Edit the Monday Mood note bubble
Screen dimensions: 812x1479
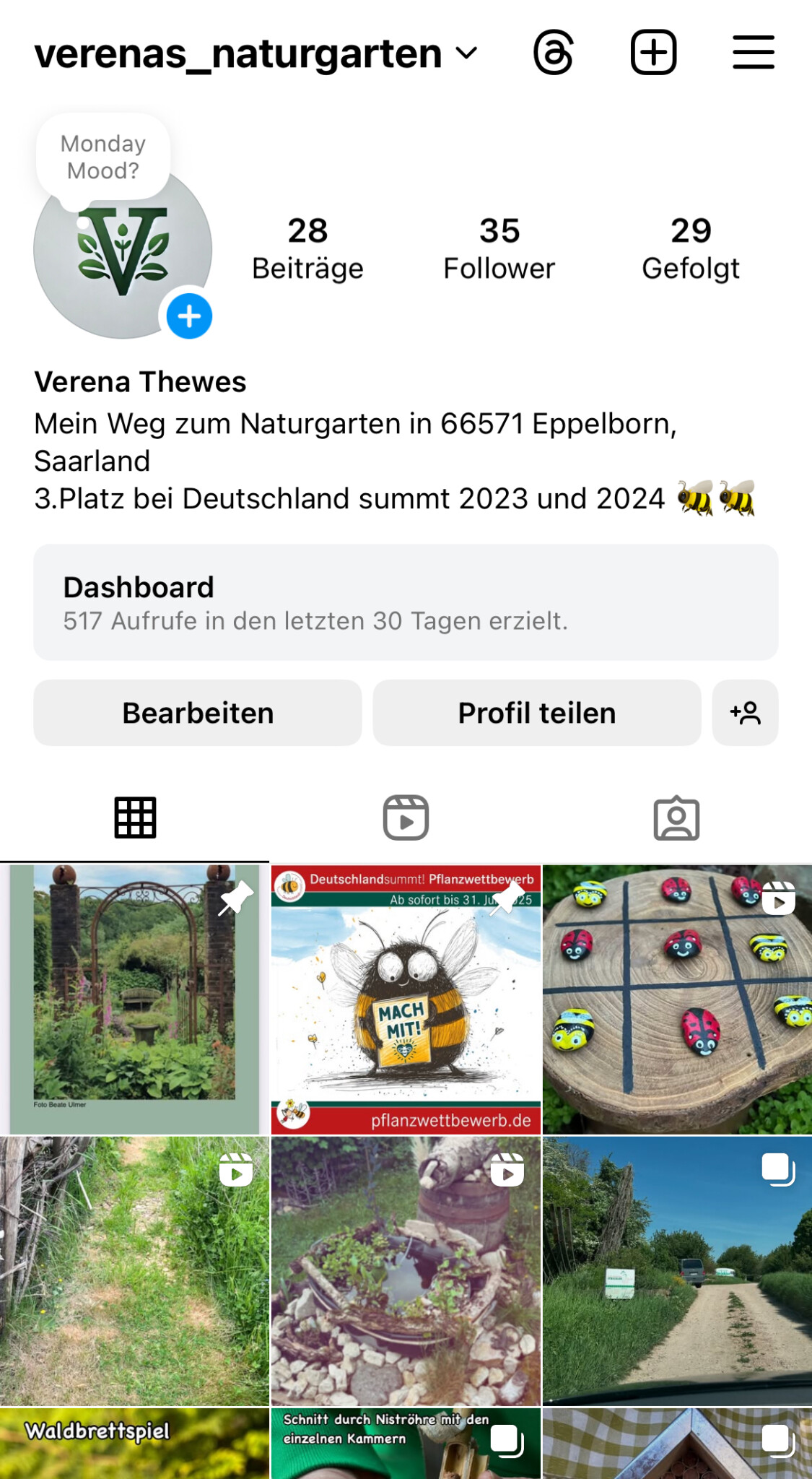coord(103,157)
